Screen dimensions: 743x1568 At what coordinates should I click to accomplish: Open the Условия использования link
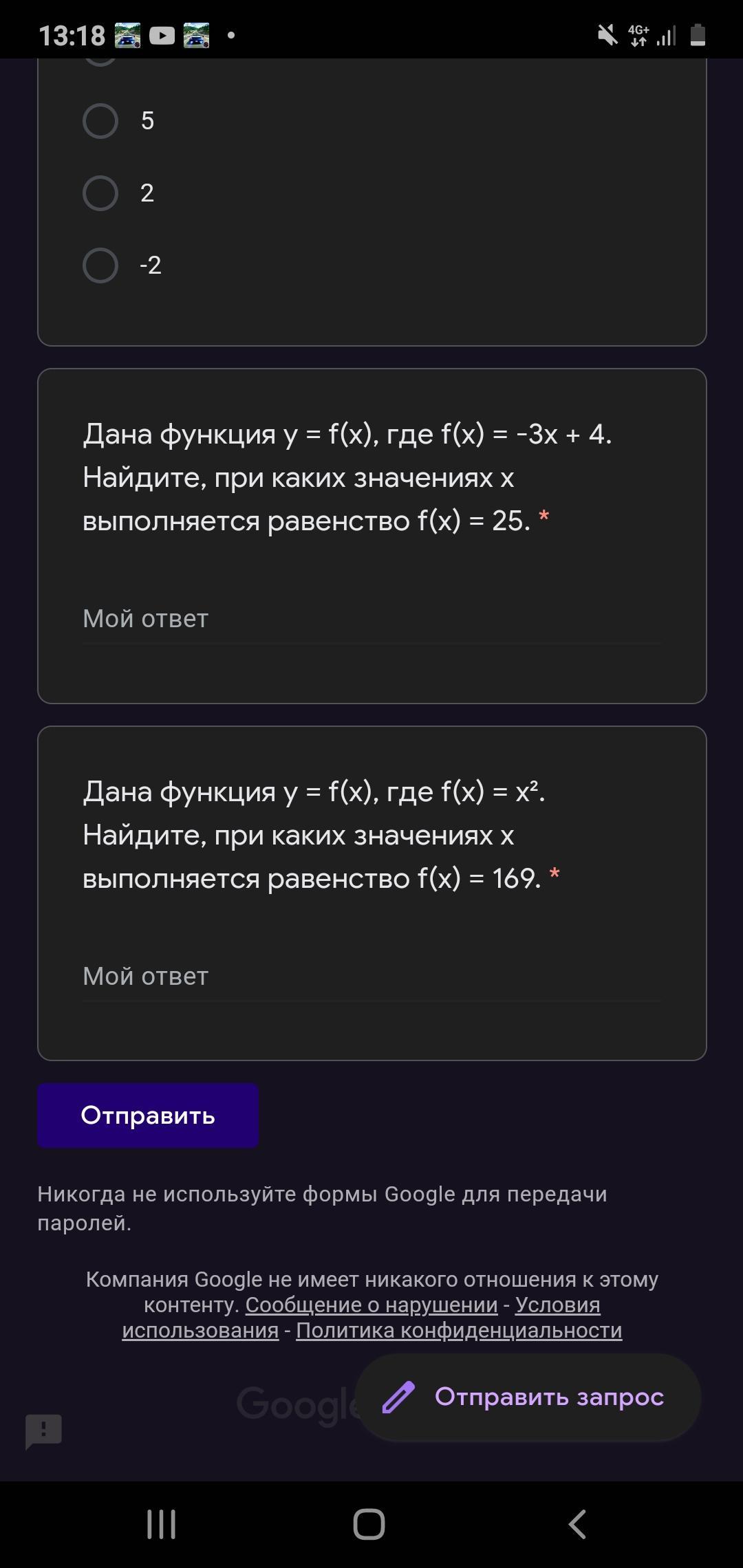[x=557, y=1305]
